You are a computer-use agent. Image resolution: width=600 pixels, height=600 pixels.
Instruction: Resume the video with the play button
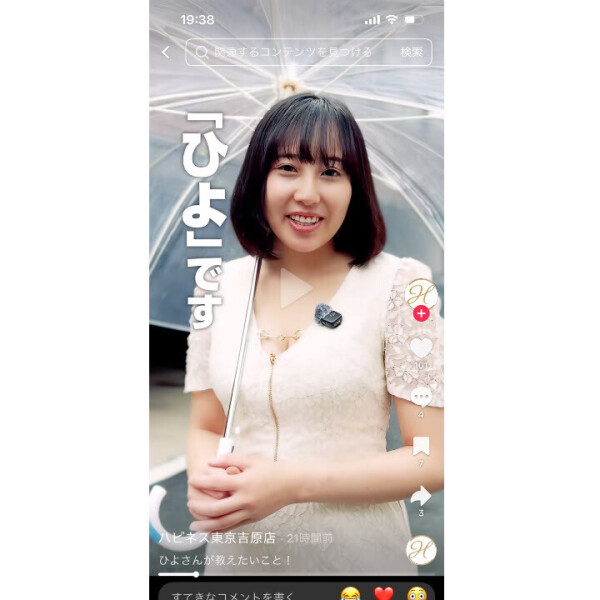click(x=295, y=288)
